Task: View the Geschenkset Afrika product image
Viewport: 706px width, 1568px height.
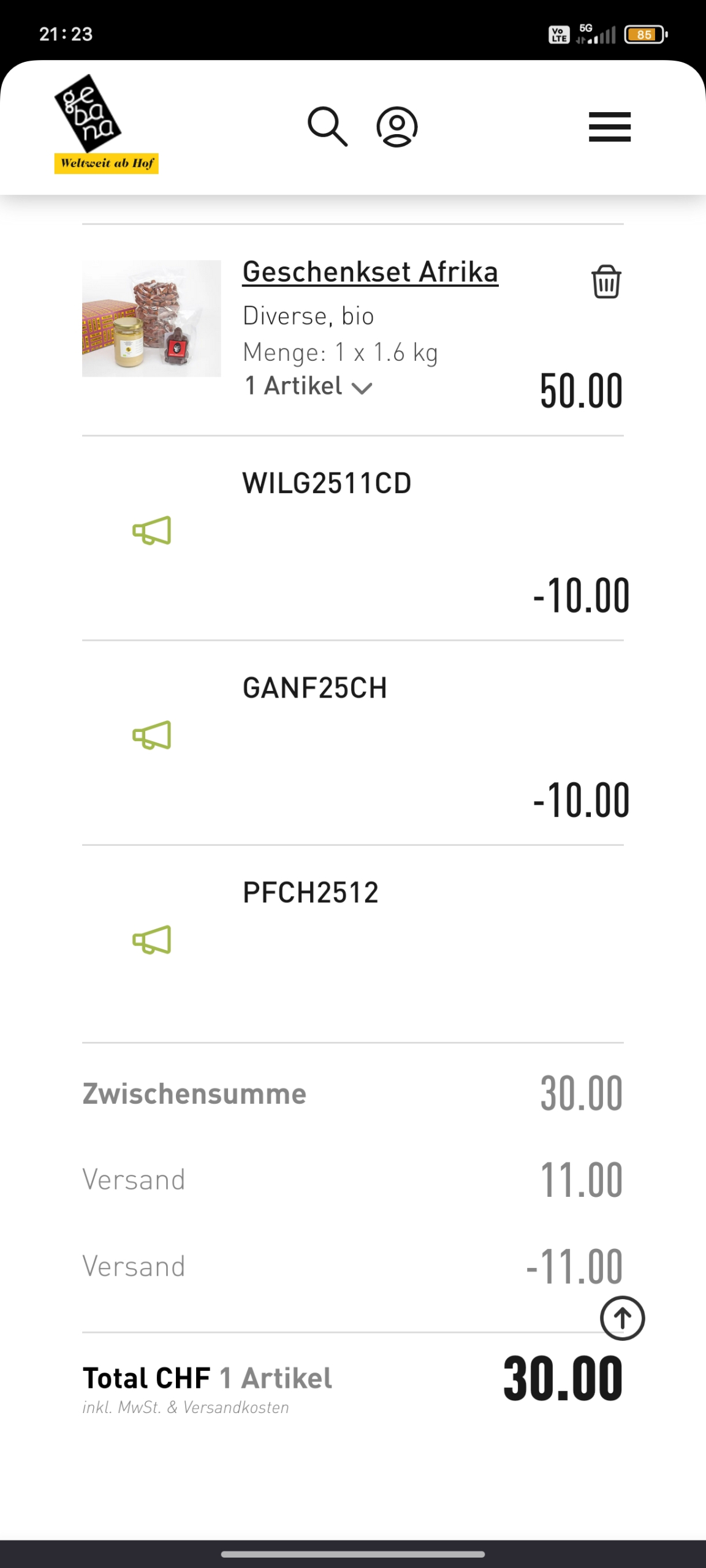Action: 151,318
